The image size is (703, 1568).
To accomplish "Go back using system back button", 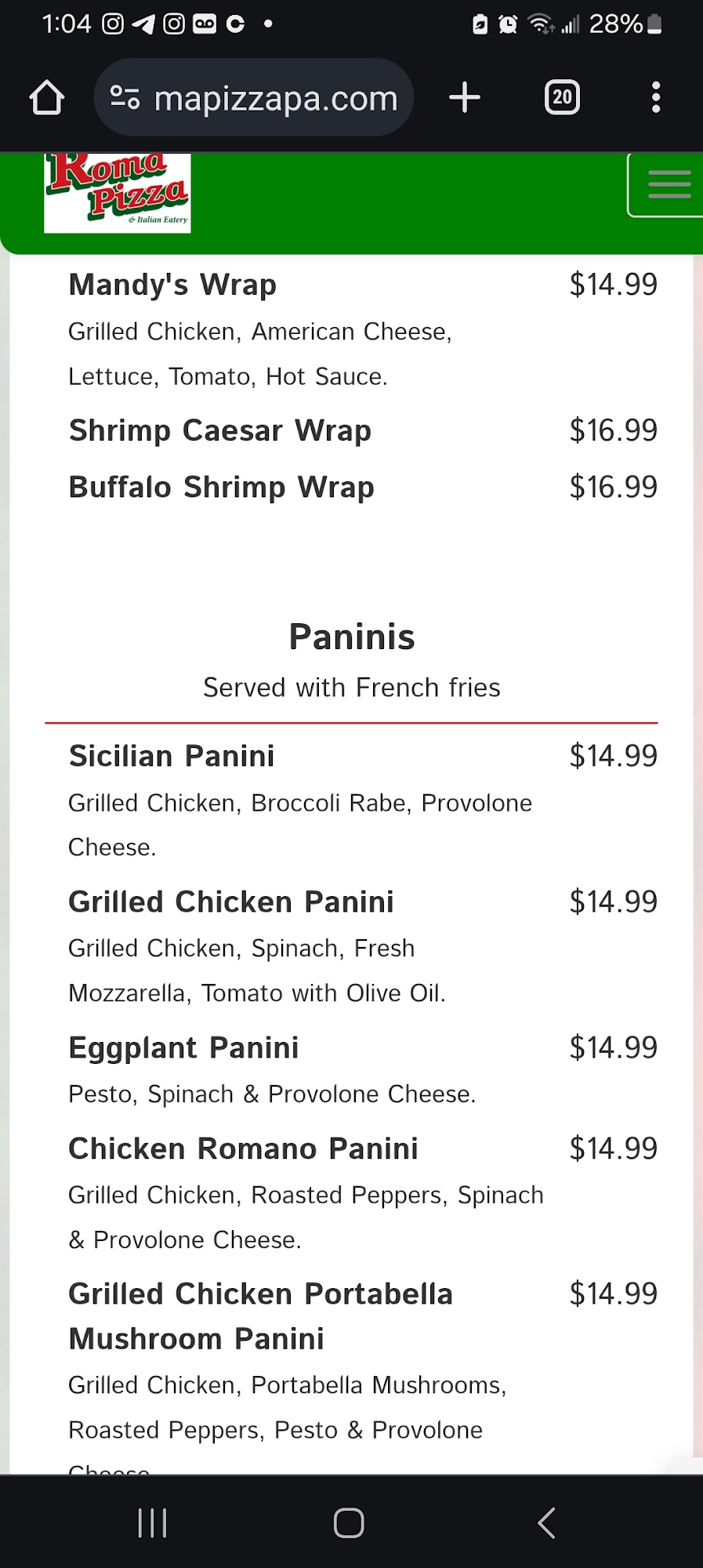I will coord(547,1523).
